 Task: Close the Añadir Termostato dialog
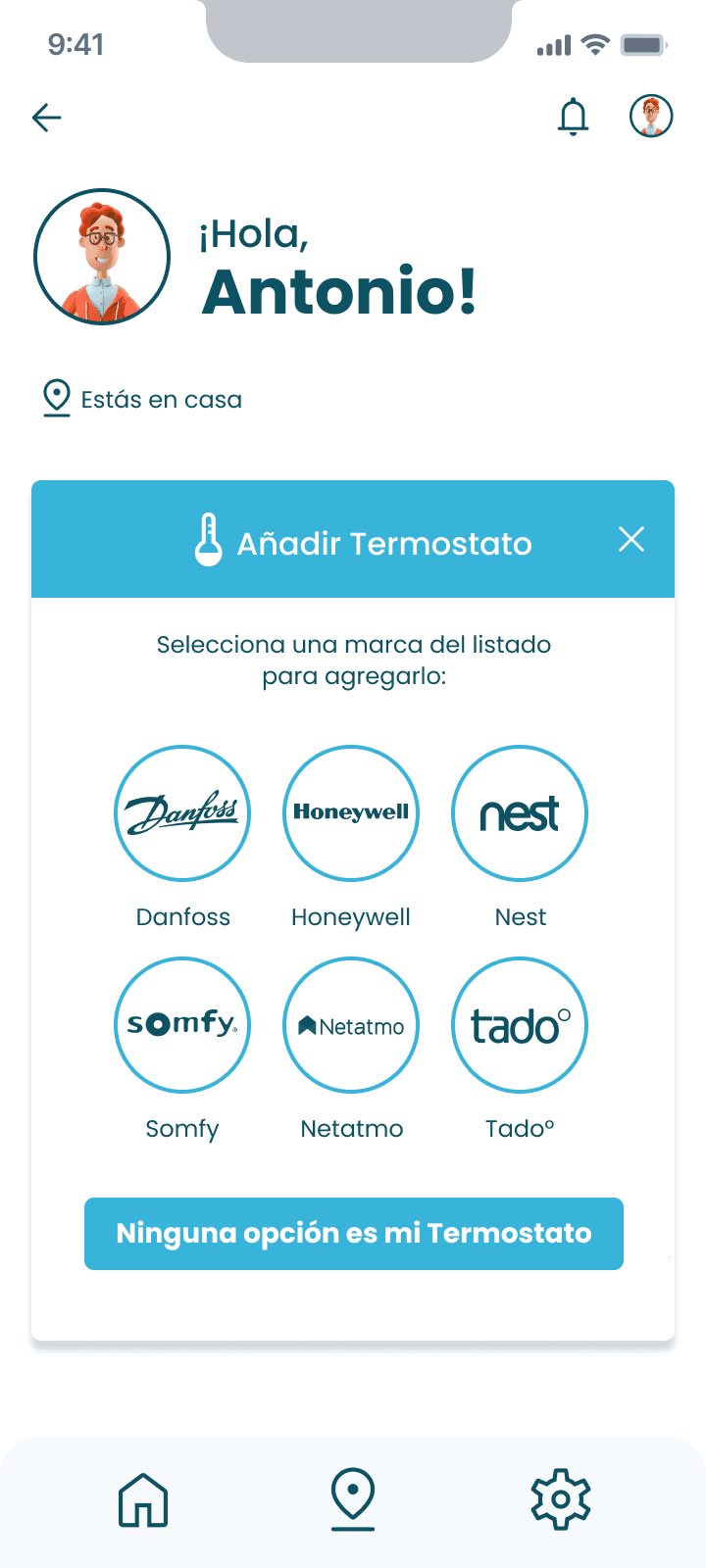point(631,539)
